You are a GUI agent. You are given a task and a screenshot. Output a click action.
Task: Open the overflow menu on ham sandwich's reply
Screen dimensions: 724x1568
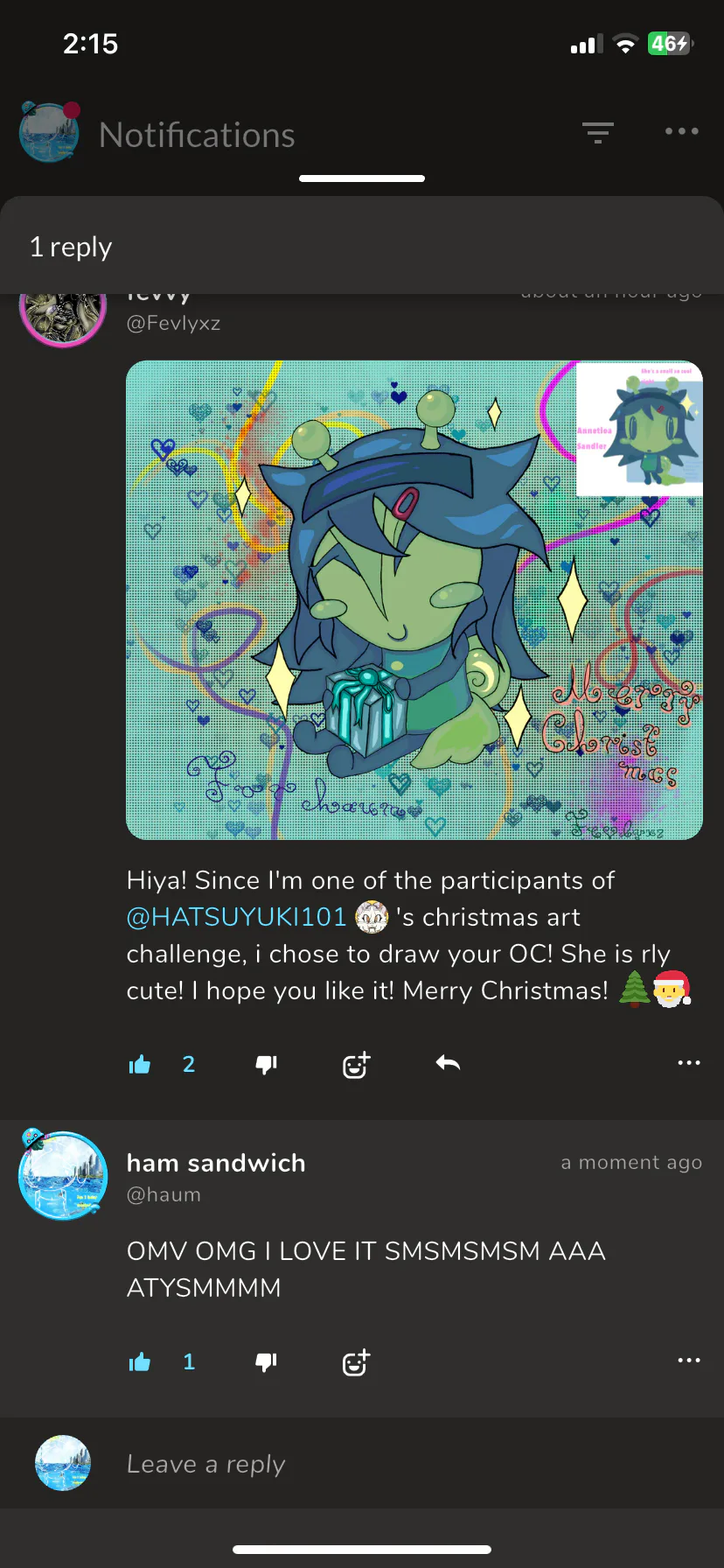click(x=688, y=1361)
